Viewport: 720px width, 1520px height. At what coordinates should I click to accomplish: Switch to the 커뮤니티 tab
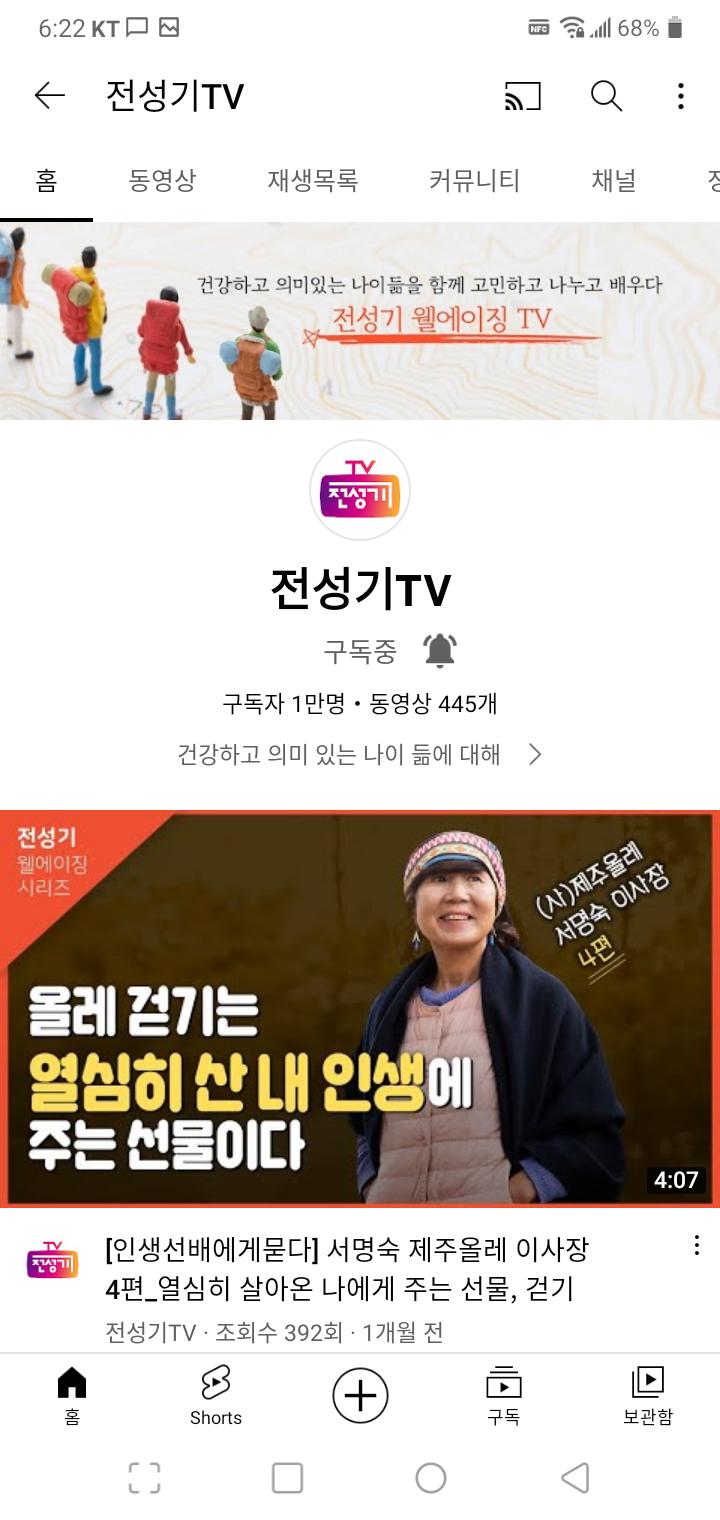(x=474, y=181)
